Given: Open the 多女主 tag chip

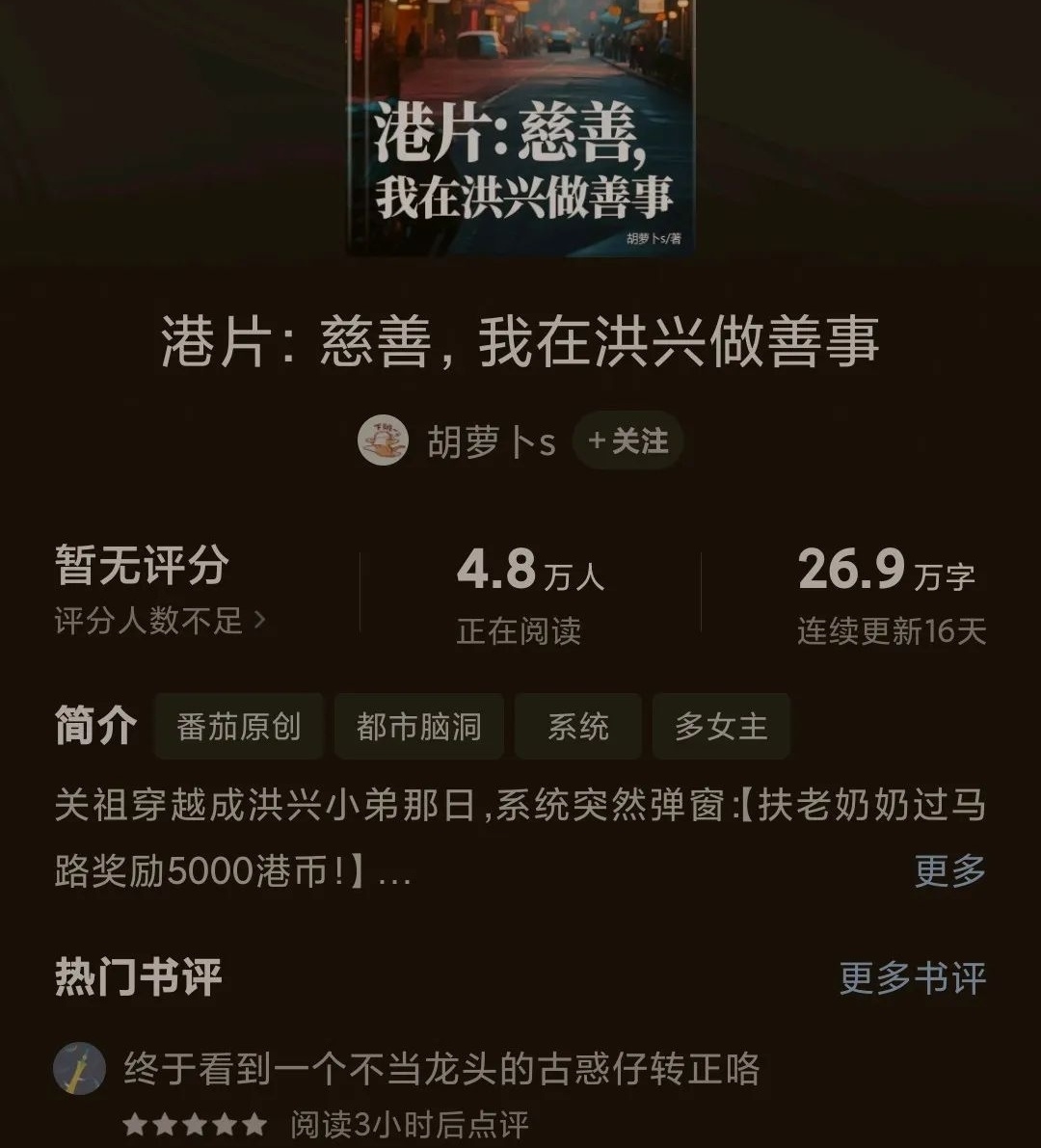Looking at the screenshot, I should point(720,726).
